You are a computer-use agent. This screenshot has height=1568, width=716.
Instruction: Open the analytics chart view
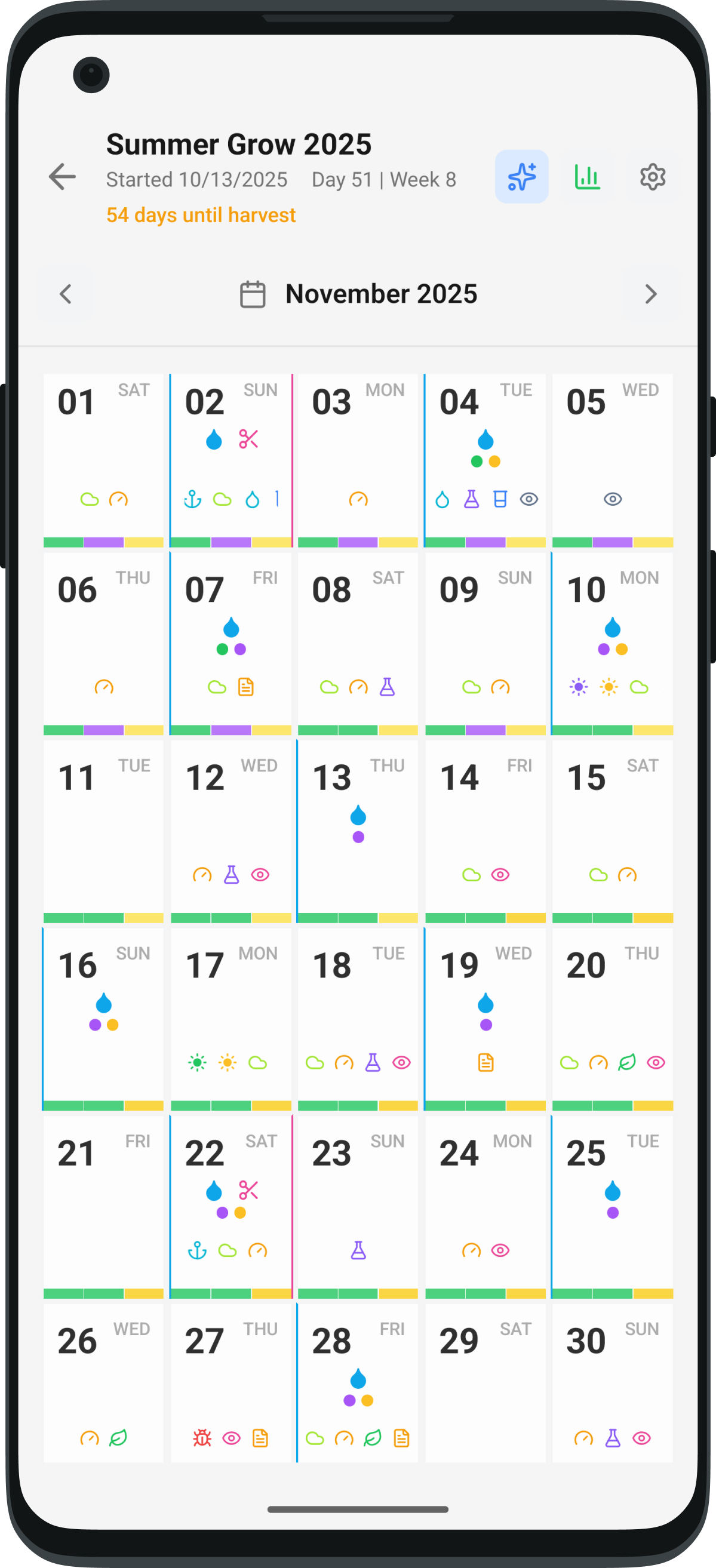click(586, 177)
